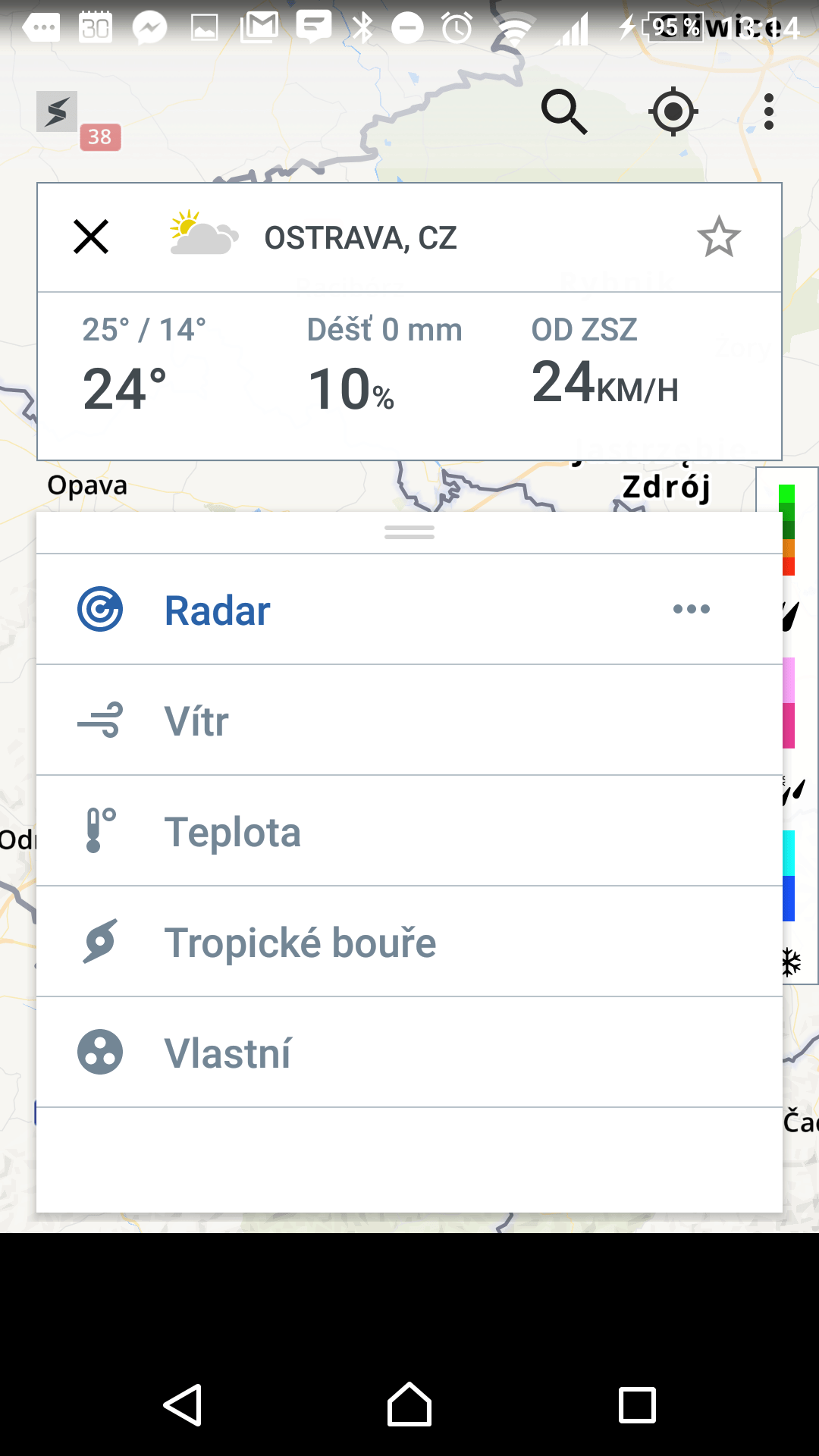Go to the home screen

[x=409, y=1405]
